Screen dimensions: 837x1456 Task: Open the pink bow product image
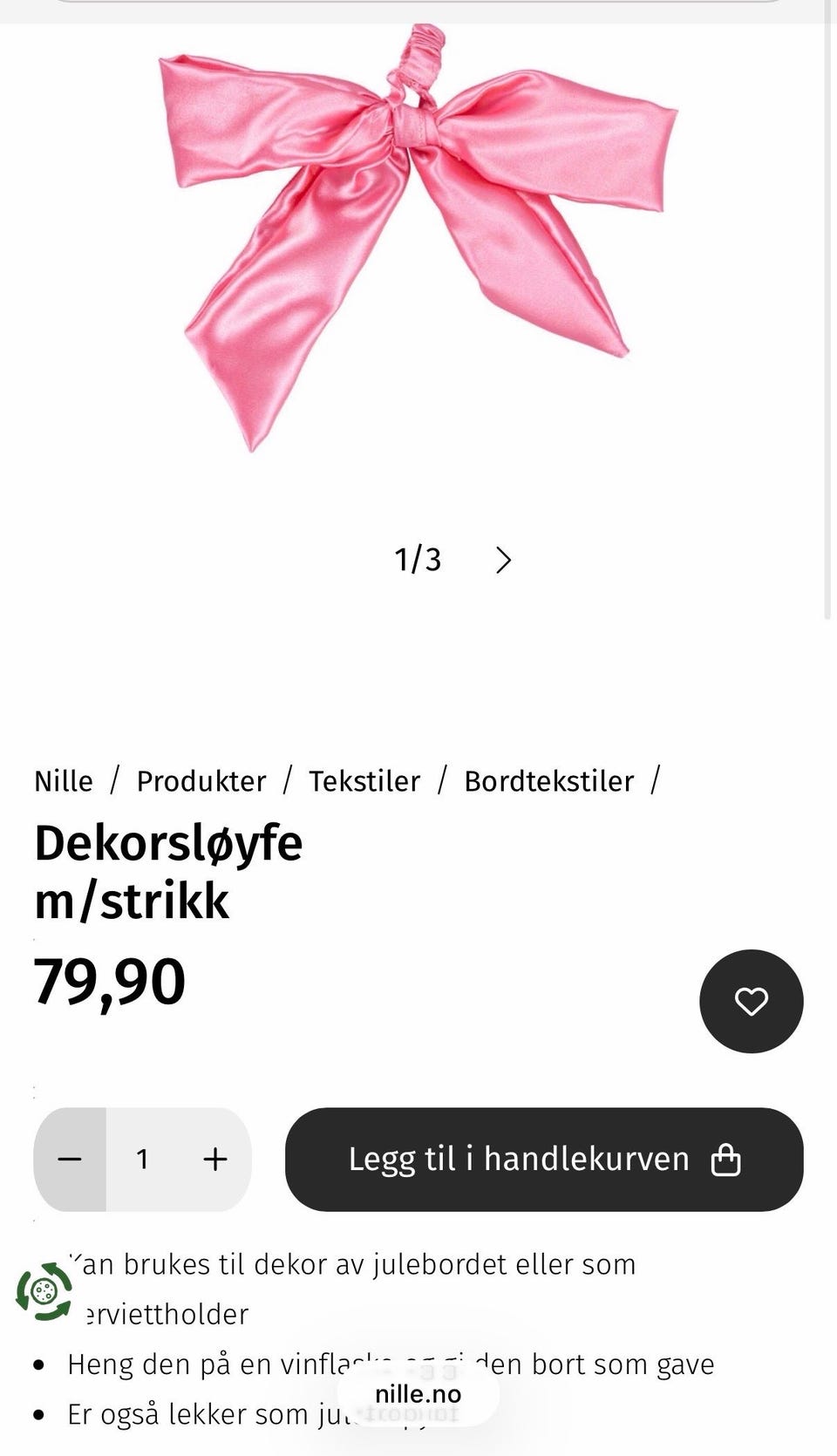[418, 235]
